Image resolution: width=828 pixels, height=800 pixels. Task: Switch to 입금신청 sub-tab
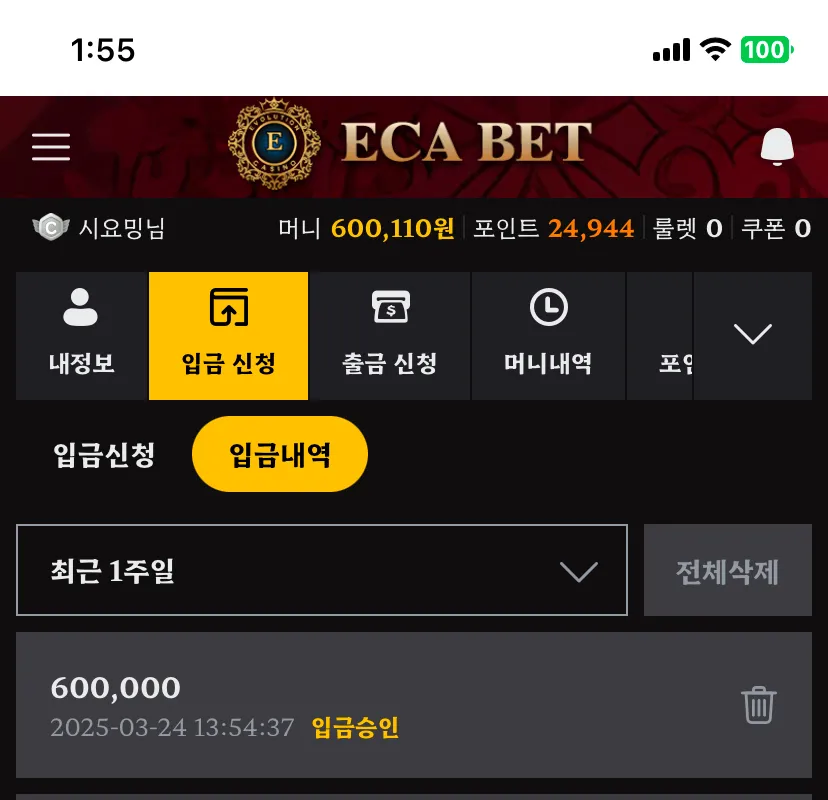[x=104, y=455]
